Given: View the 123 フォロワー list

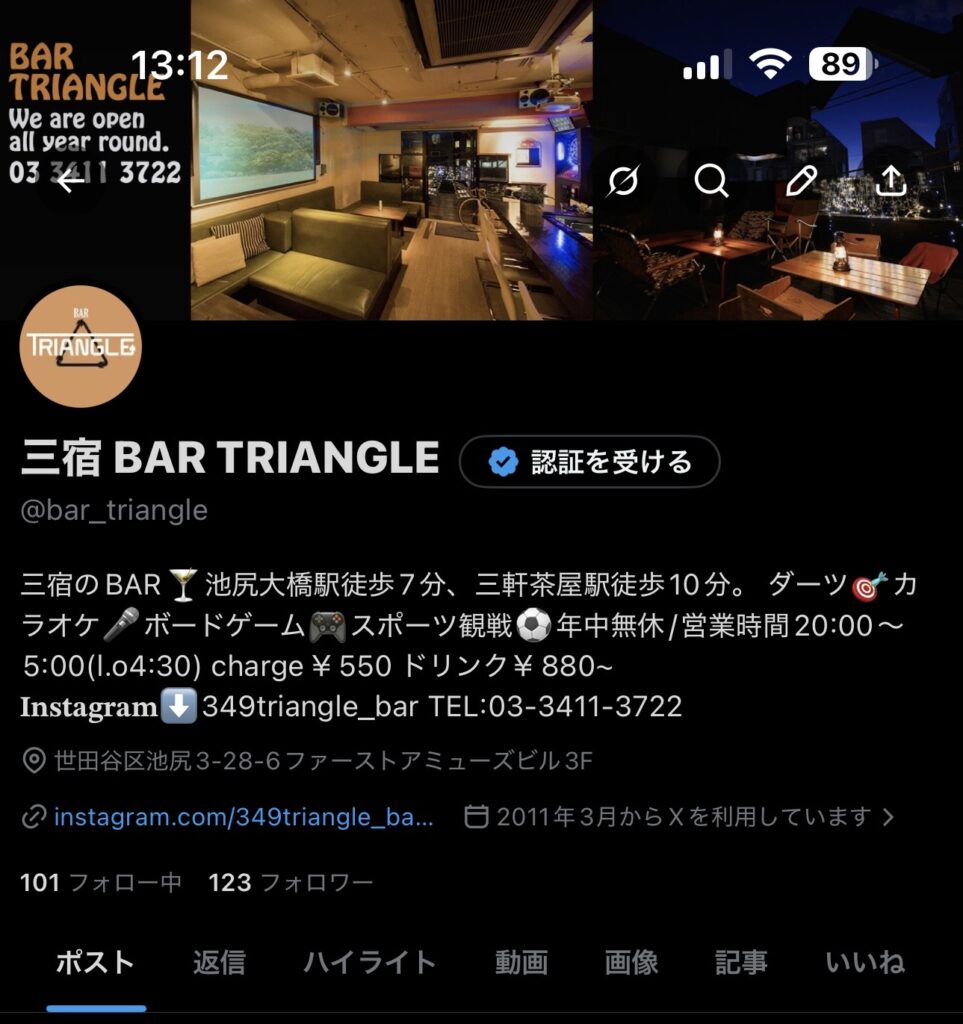Looking at the screenshot, I should (x=290, y=882).
